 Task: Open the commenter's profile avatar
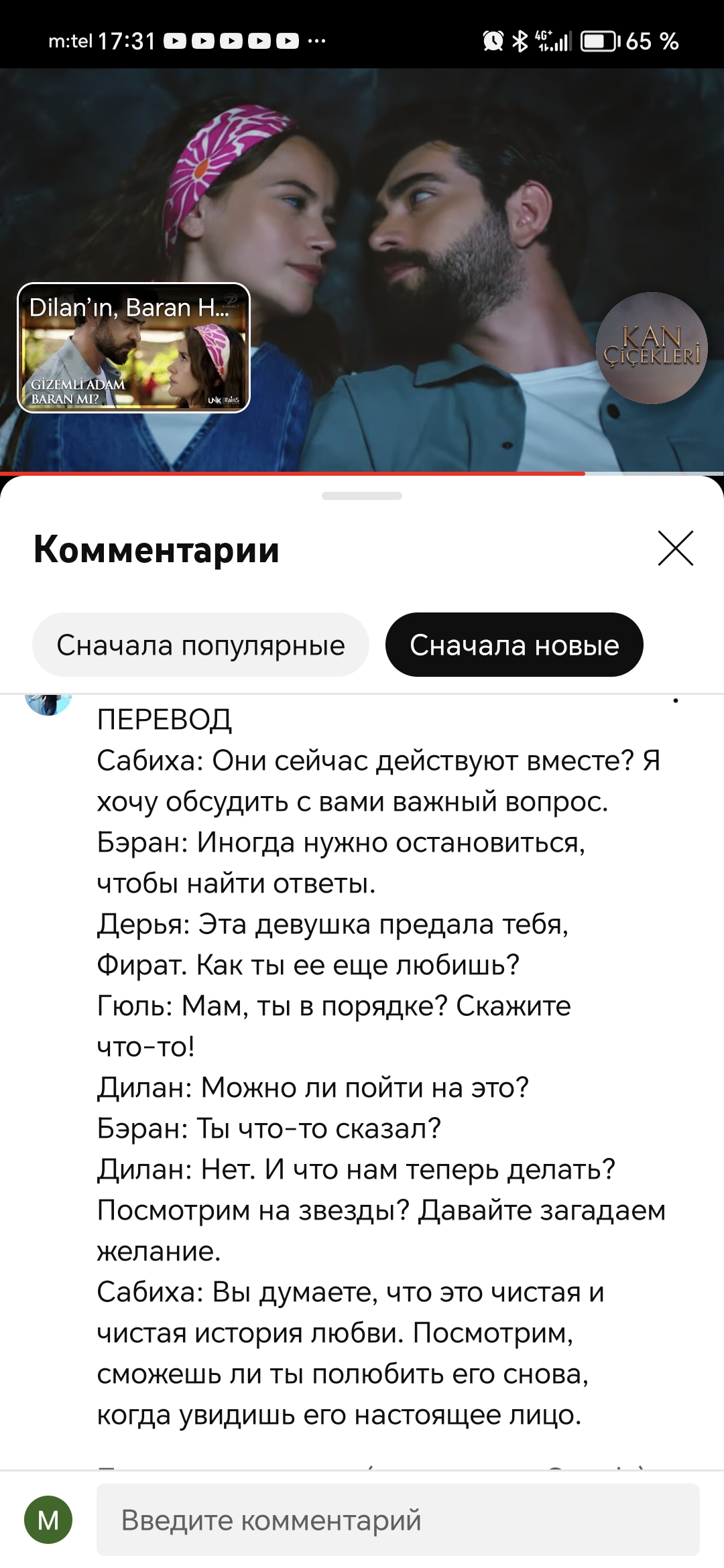click(48, 702)
